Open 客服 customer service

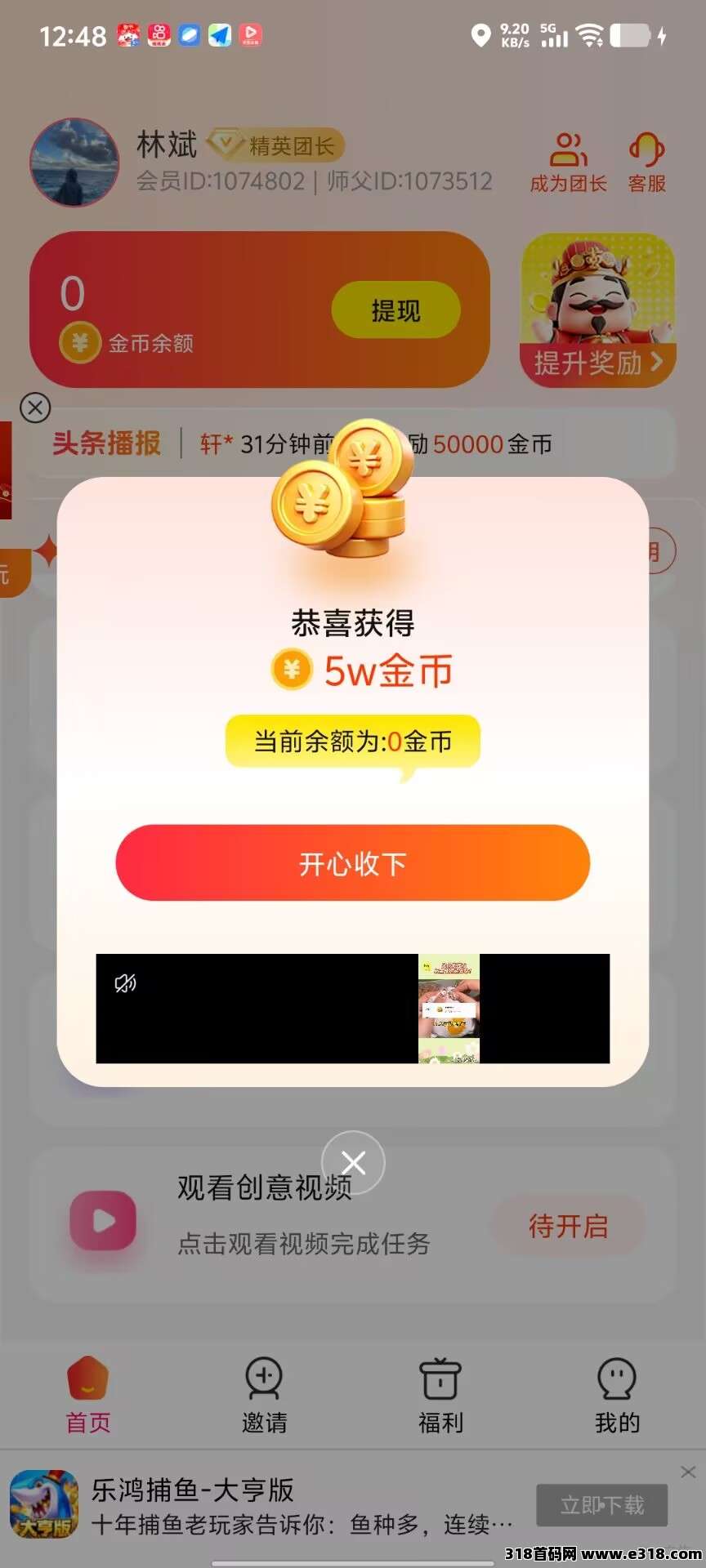click(646, 163)
